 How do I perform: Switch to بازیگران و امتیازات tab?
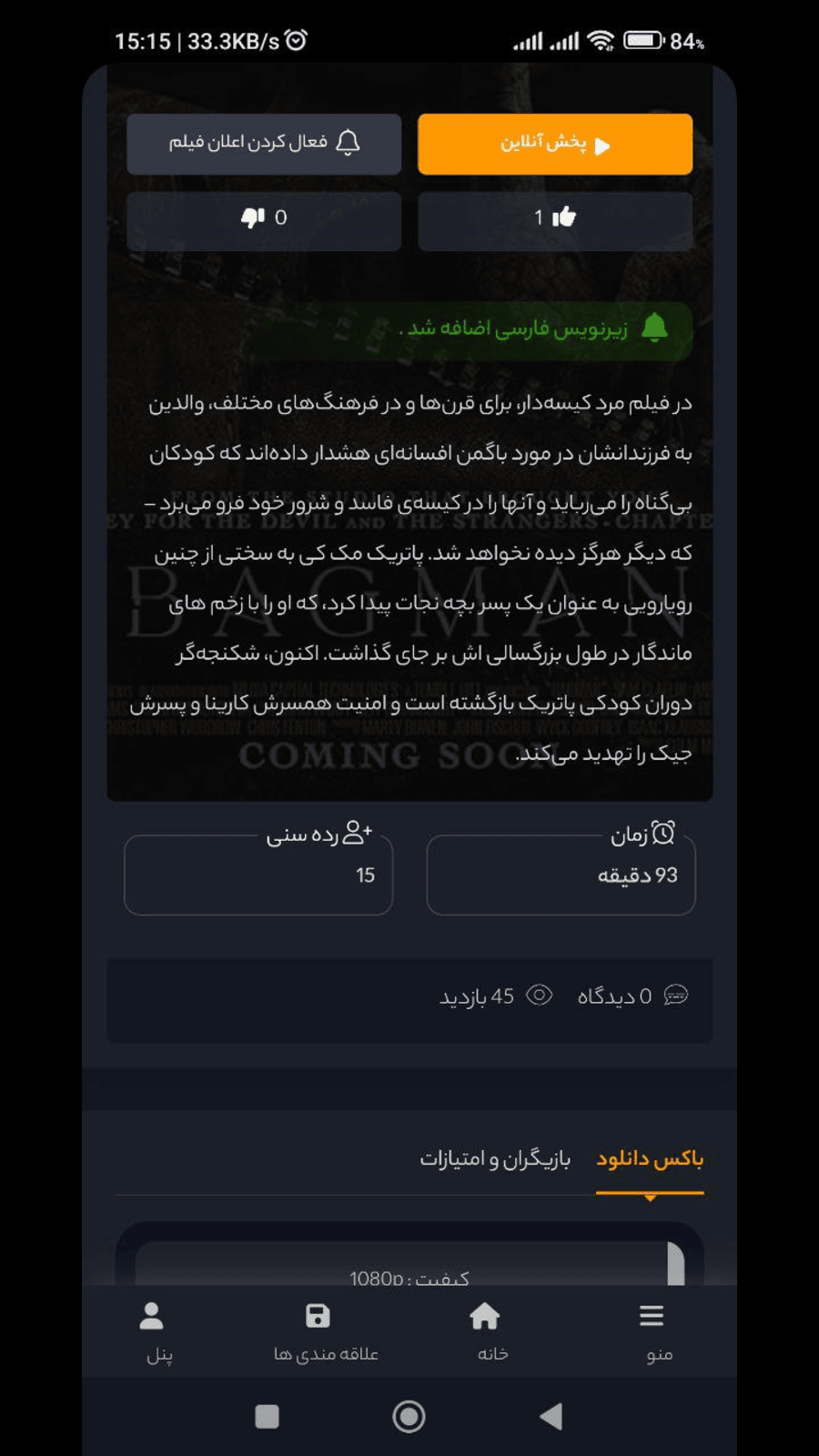tap(494, 1159)
